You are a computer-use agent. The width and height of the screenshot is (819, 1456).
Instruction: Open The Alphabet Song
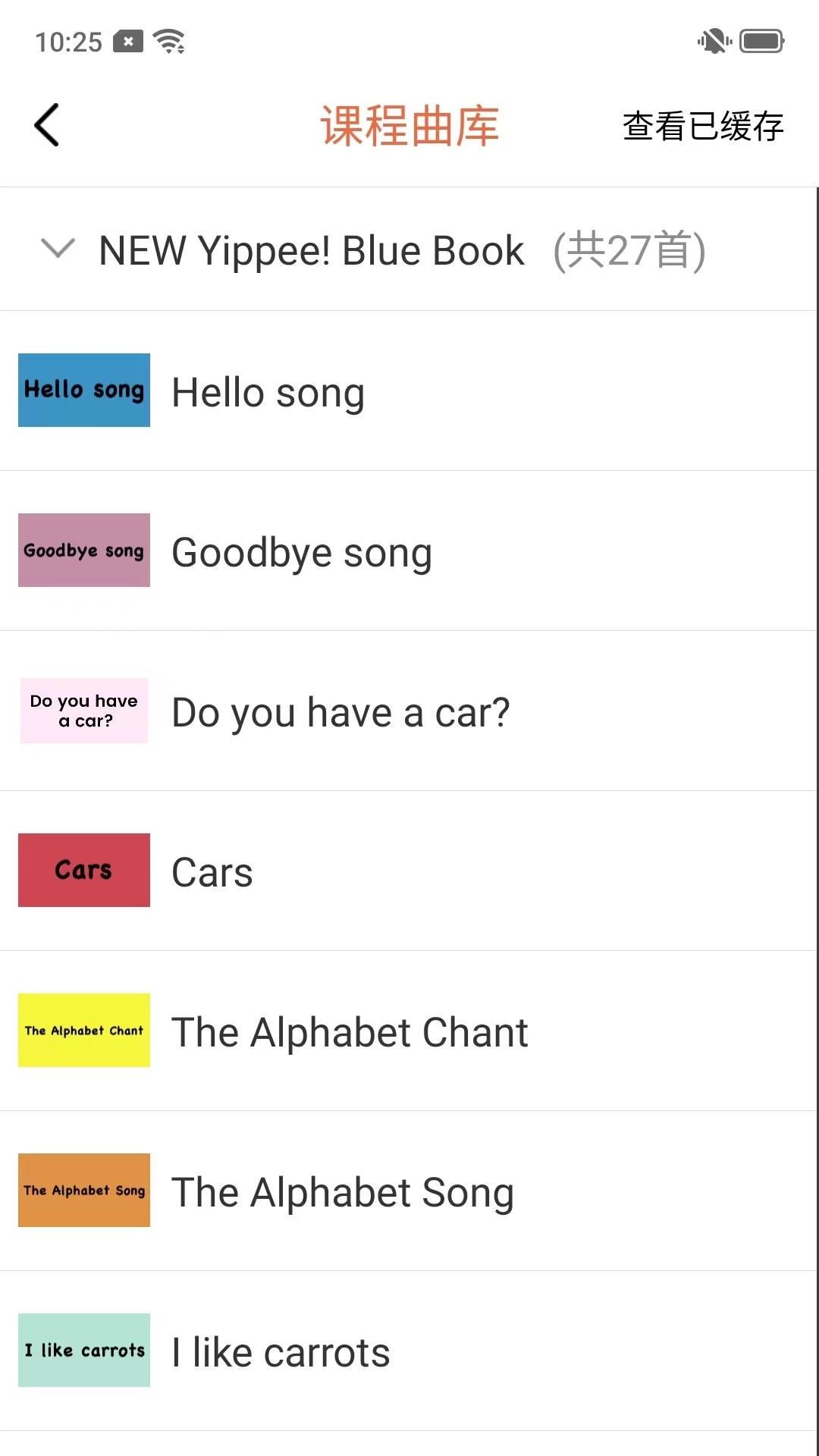point(343,1192)
